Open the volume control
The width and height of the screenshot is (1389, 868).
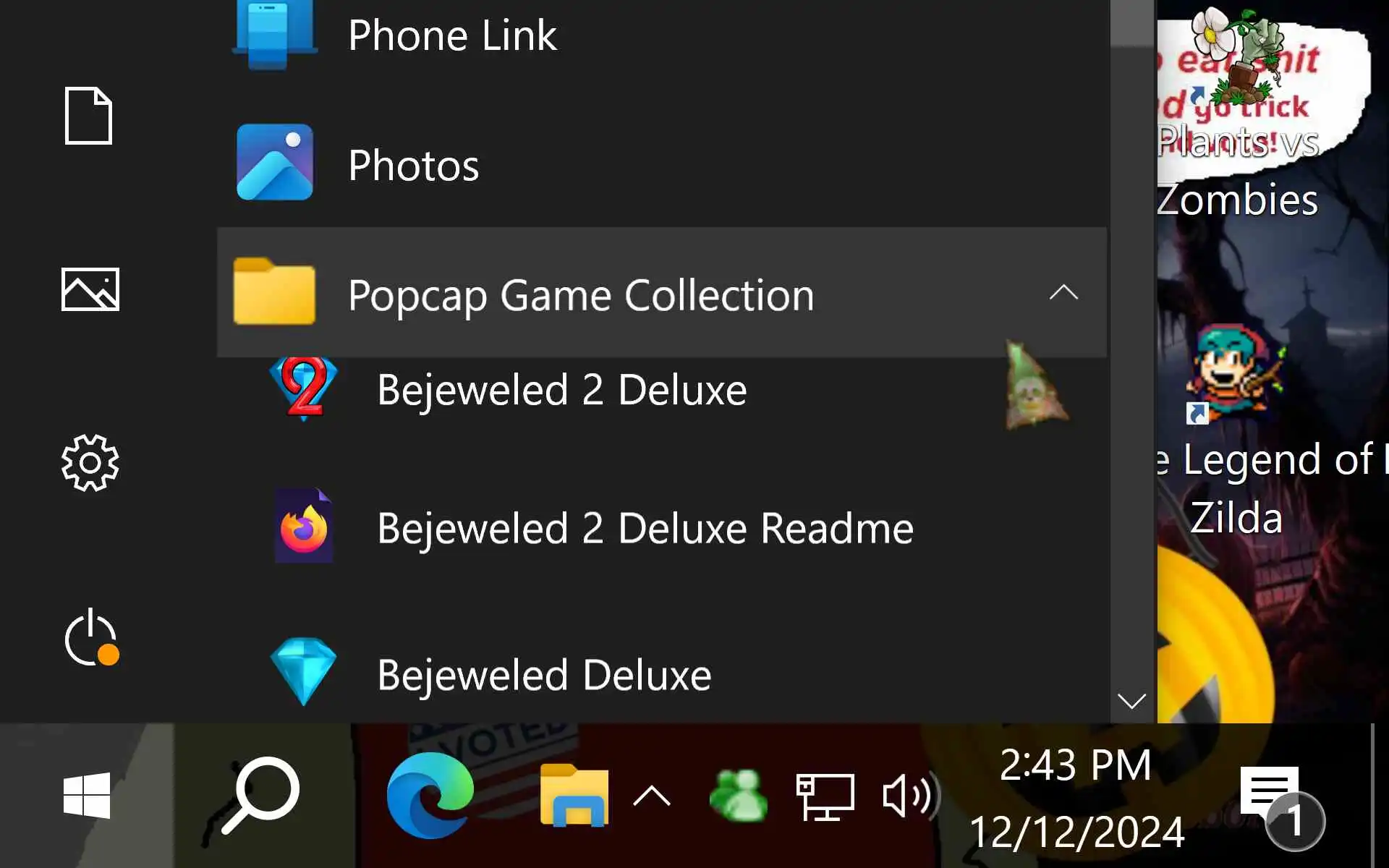pyautogui.click(x=909, y=796)
